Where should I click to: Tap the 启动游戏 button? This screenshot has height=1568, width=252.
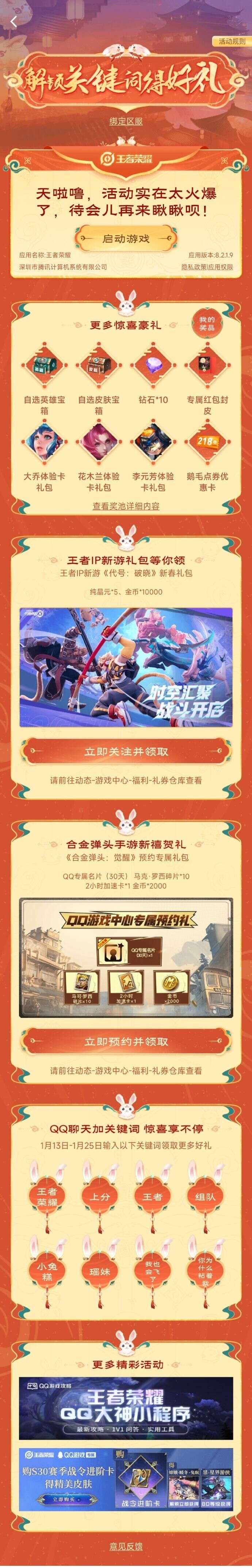(126, 239)
